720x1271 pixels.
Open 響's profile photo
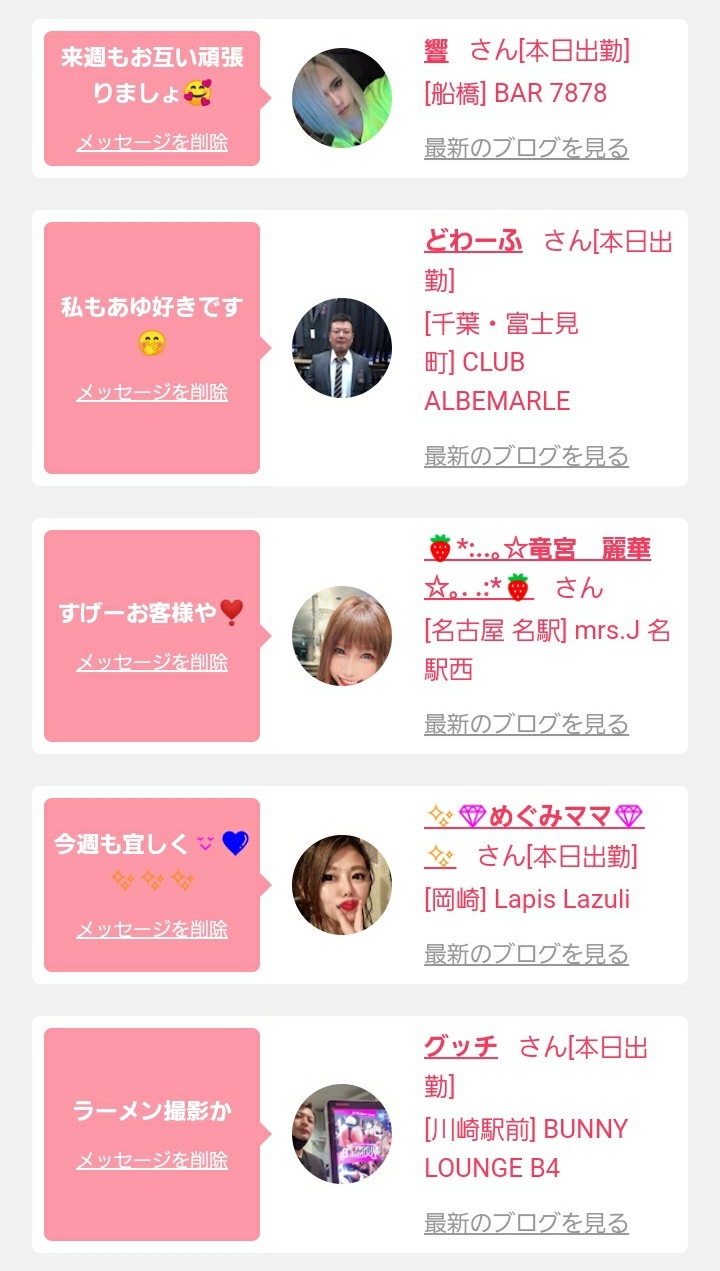(x=342, y=98)
